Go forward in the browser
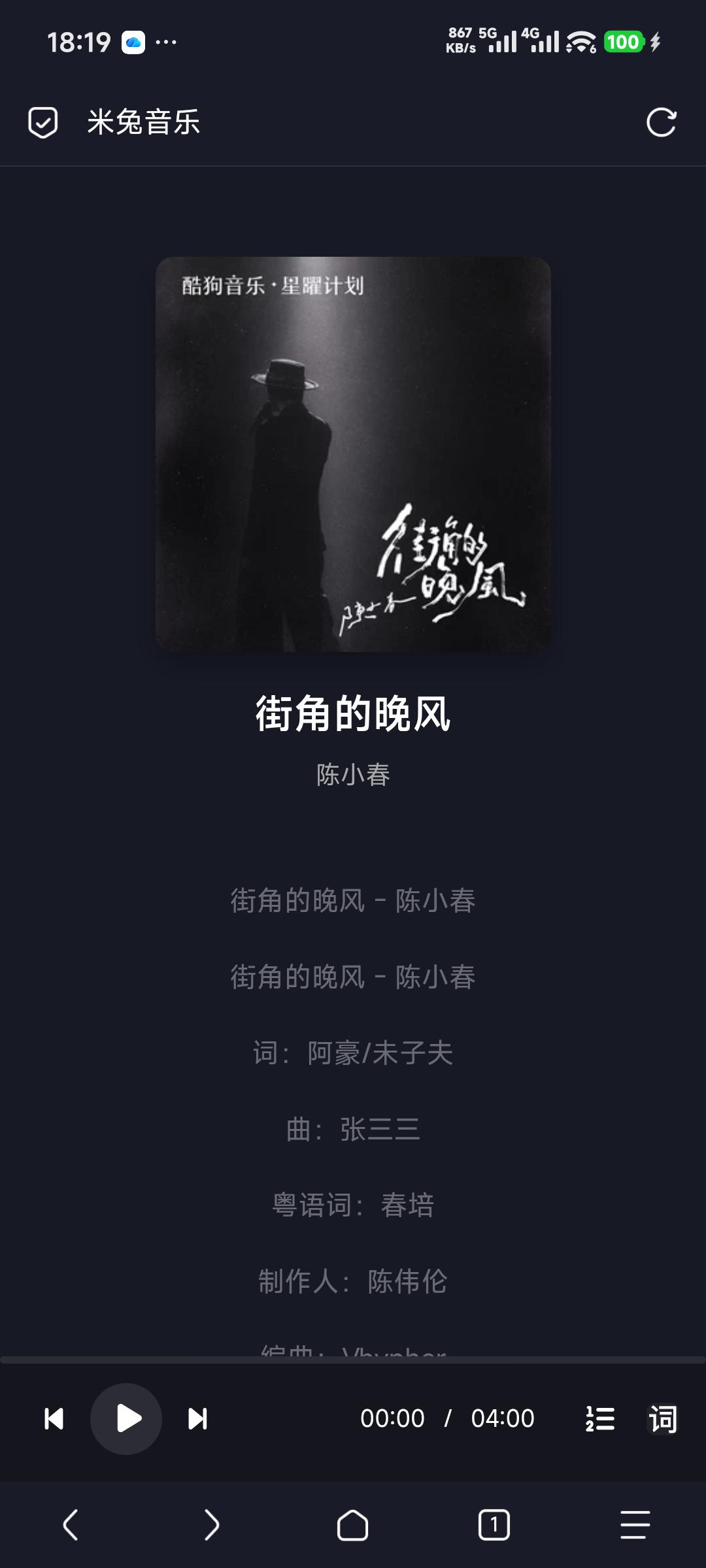 211,1526
